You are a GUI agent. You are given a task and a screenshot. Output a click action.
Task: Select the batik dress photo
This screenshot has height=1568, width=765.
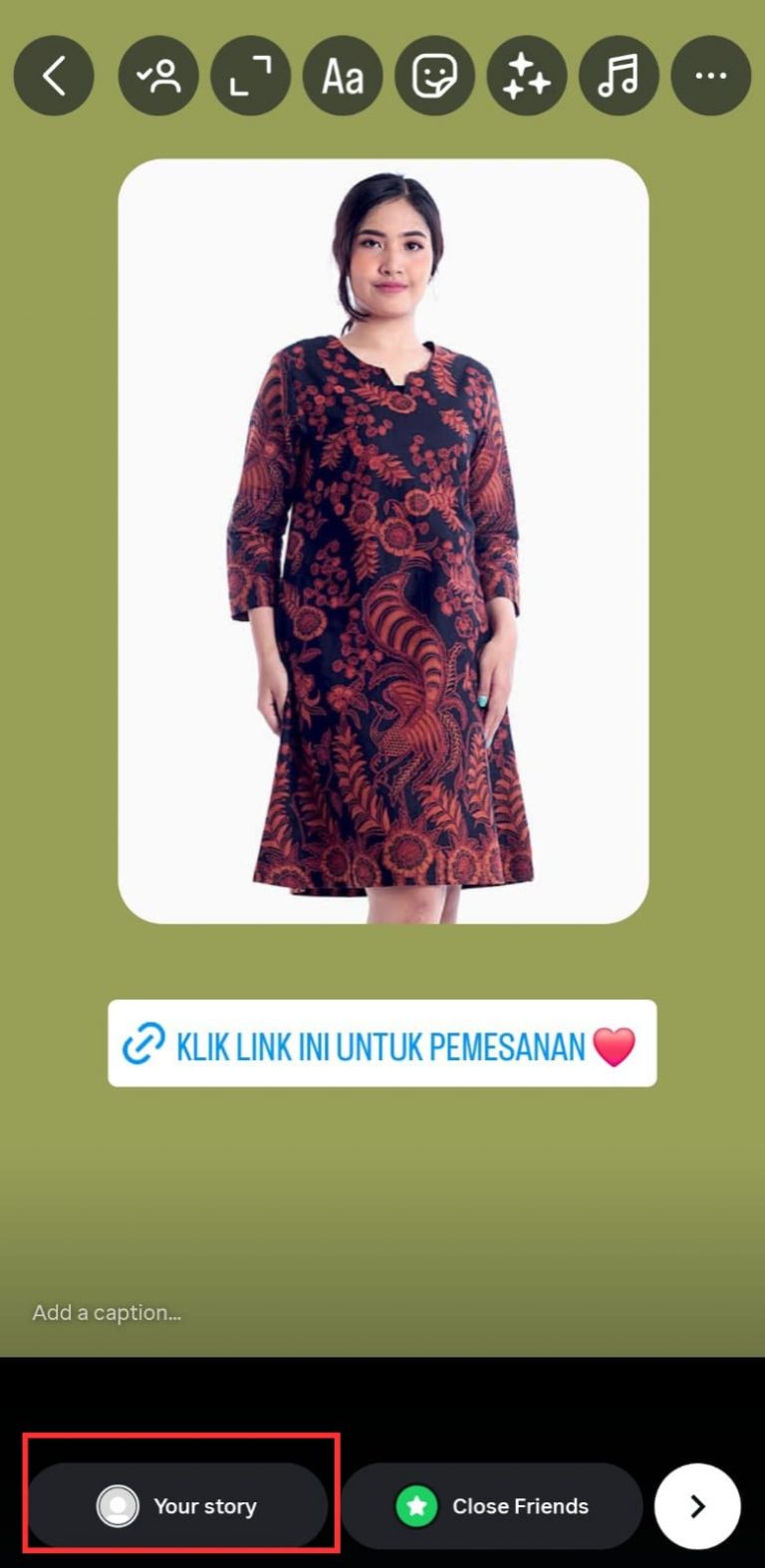click(x=382, y=541)
